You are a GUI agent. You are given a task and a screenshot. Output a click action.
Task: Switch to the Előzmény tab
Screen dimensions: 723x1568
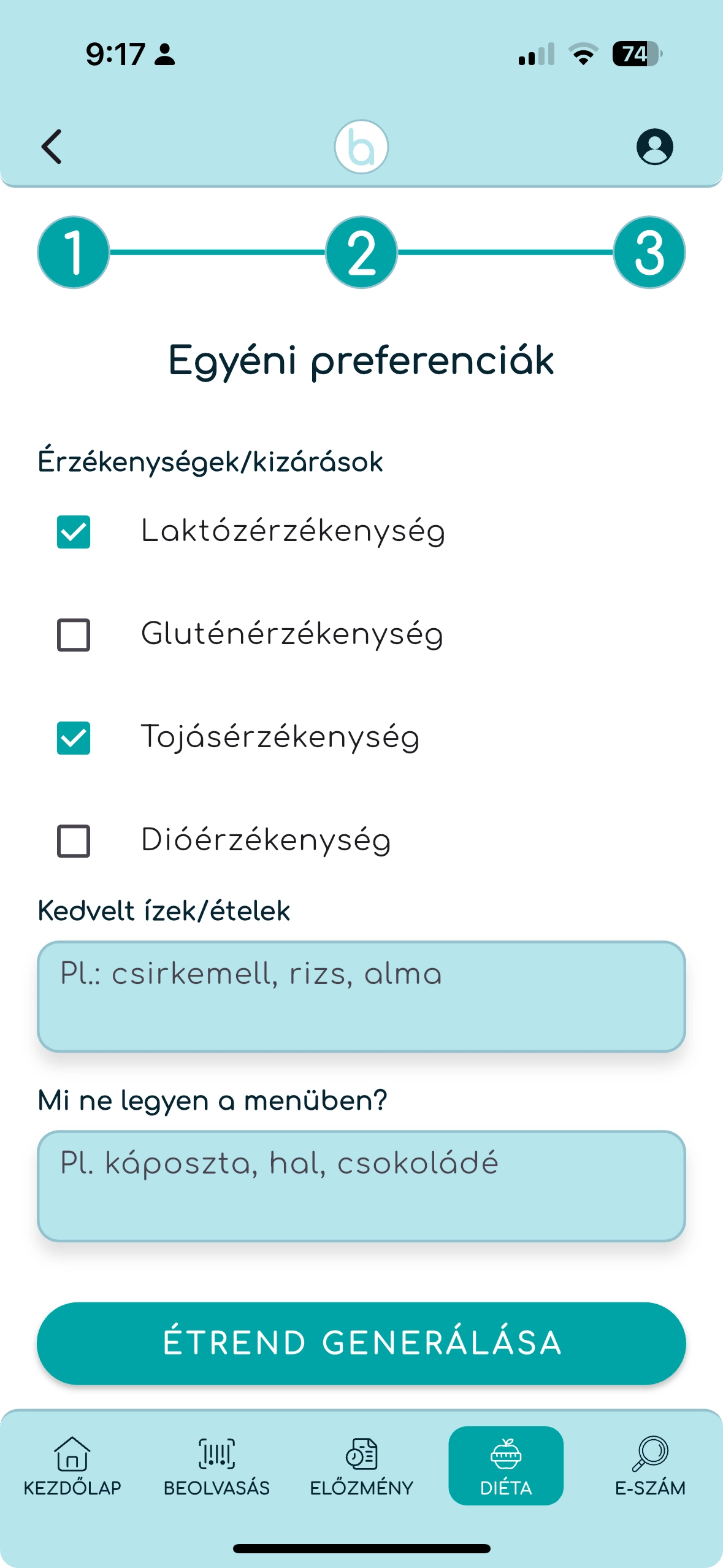[x=361, y=1466]
